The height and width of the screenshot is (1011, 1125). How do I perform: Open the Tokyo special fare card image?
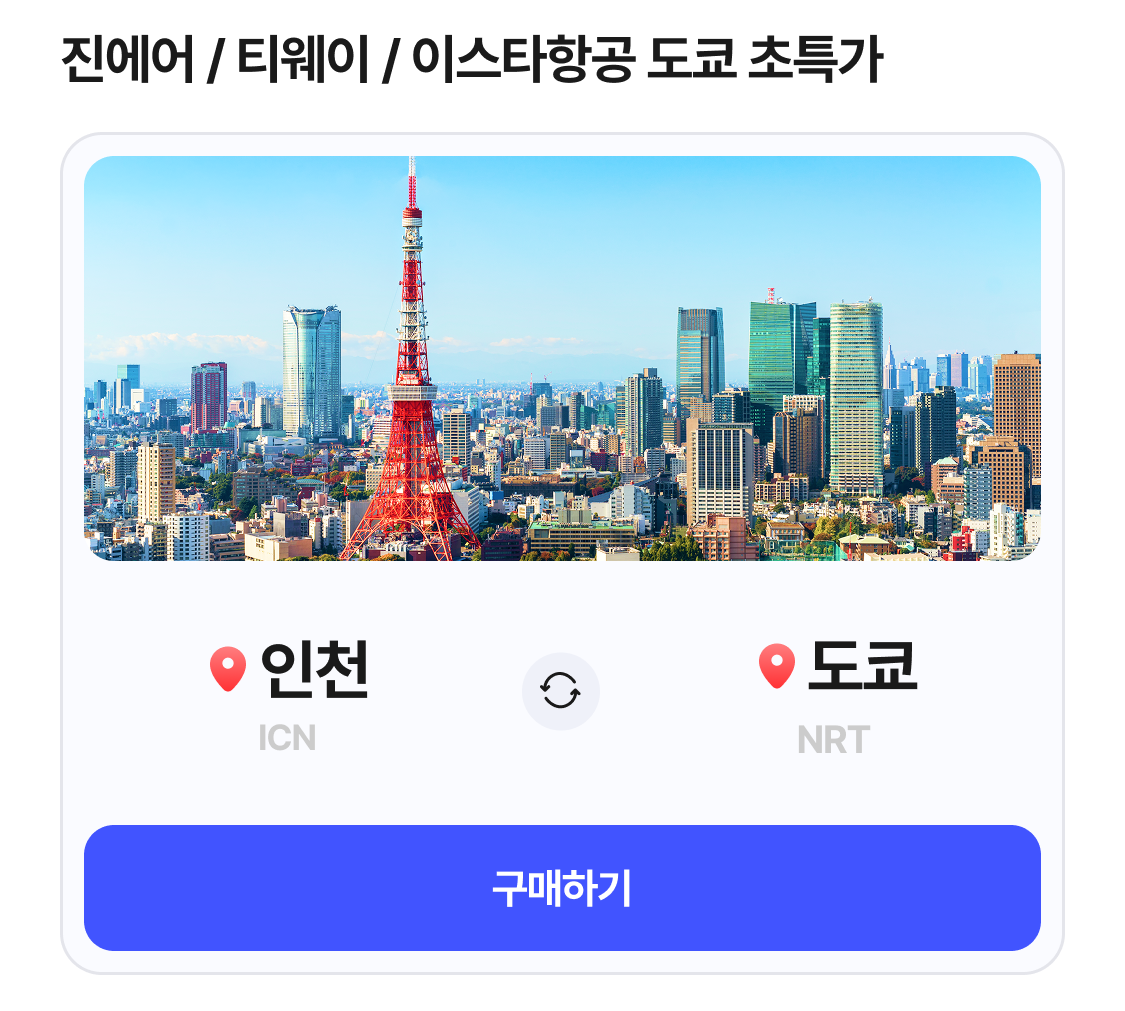[x=562, y=358]
